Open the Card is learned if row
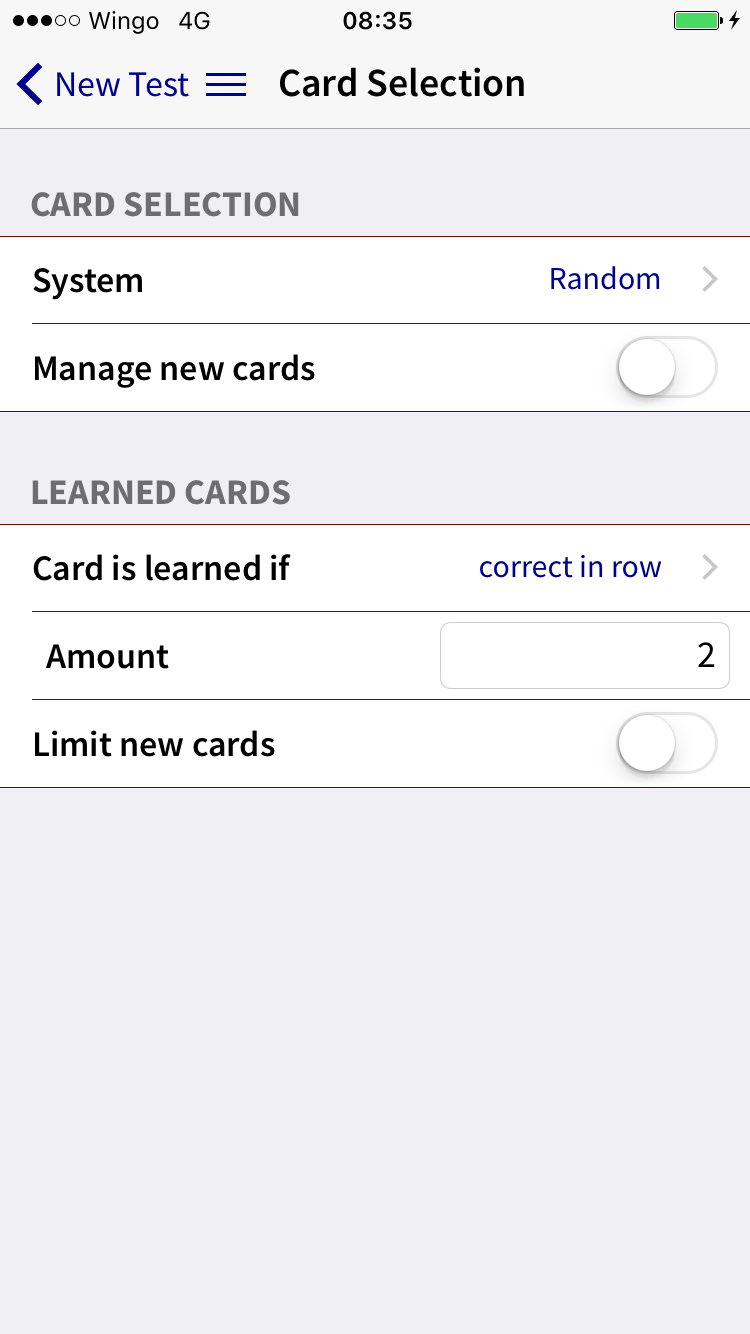Viewport: 750px width, 1334px height. pyautogui.click(x=375, y=568)
